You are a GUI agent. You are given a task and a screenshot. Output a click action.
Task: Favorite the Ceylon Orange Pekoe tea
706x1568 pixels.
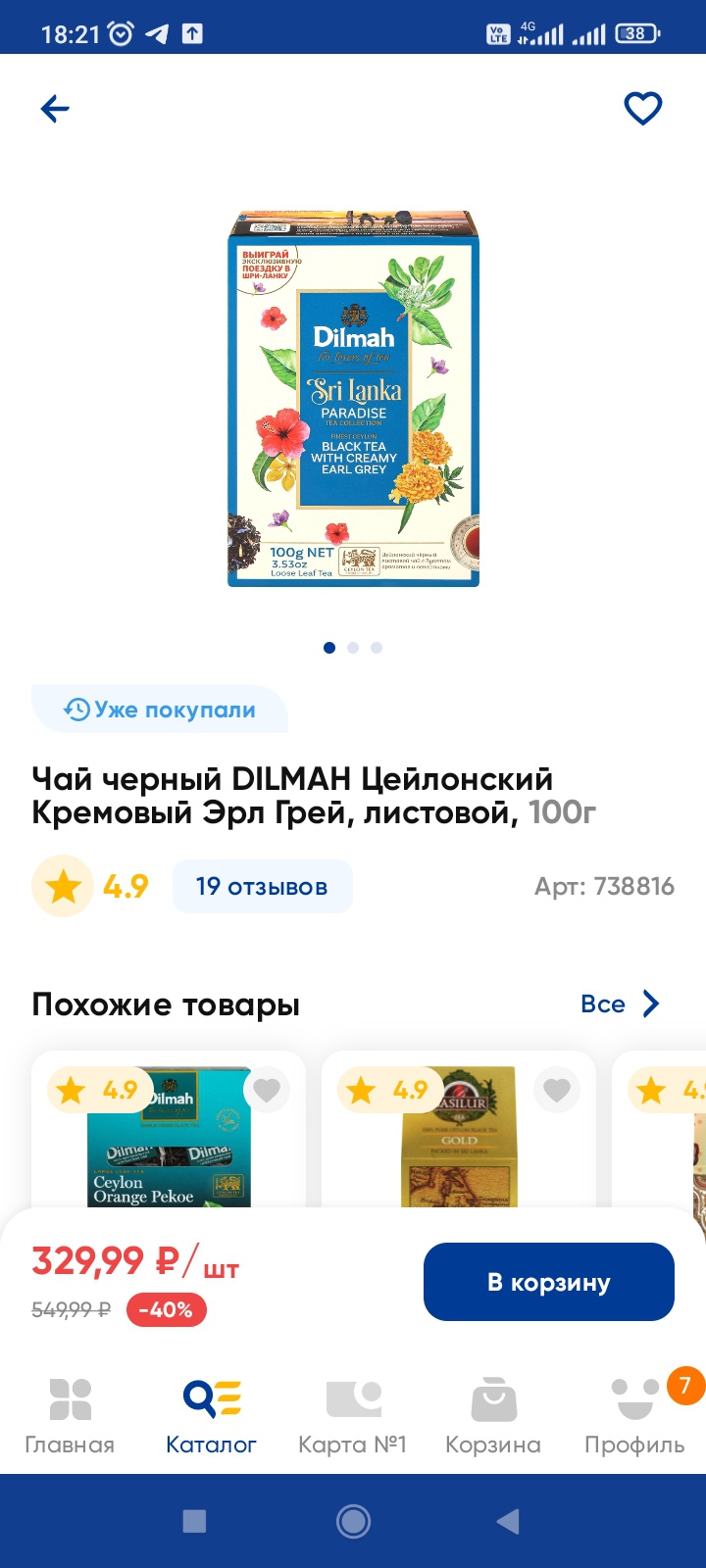tap(267, 1090)
